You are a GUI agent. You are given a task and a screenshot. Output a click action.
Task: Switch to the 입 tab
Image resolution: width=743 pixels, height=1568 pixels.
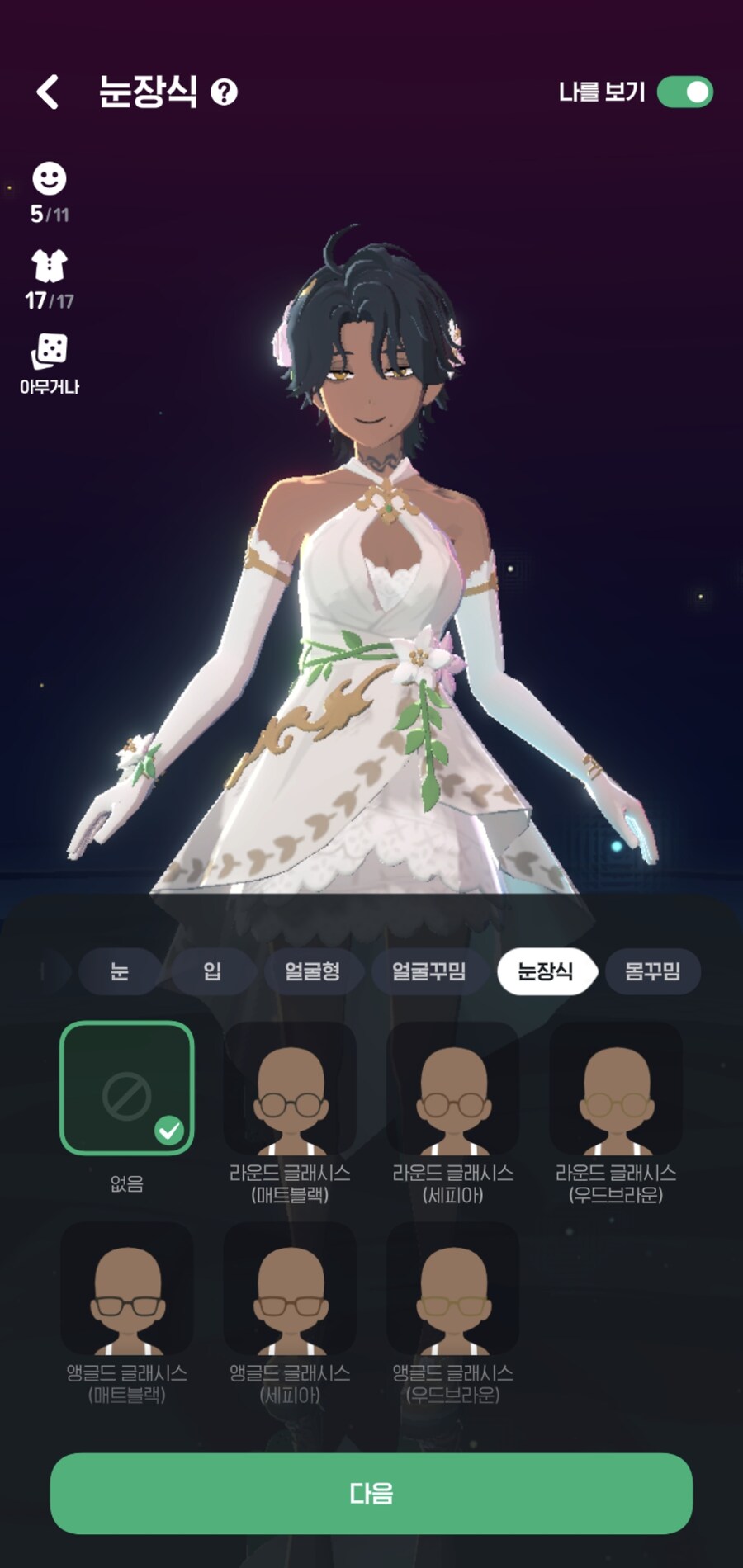(x=212, y=971)
